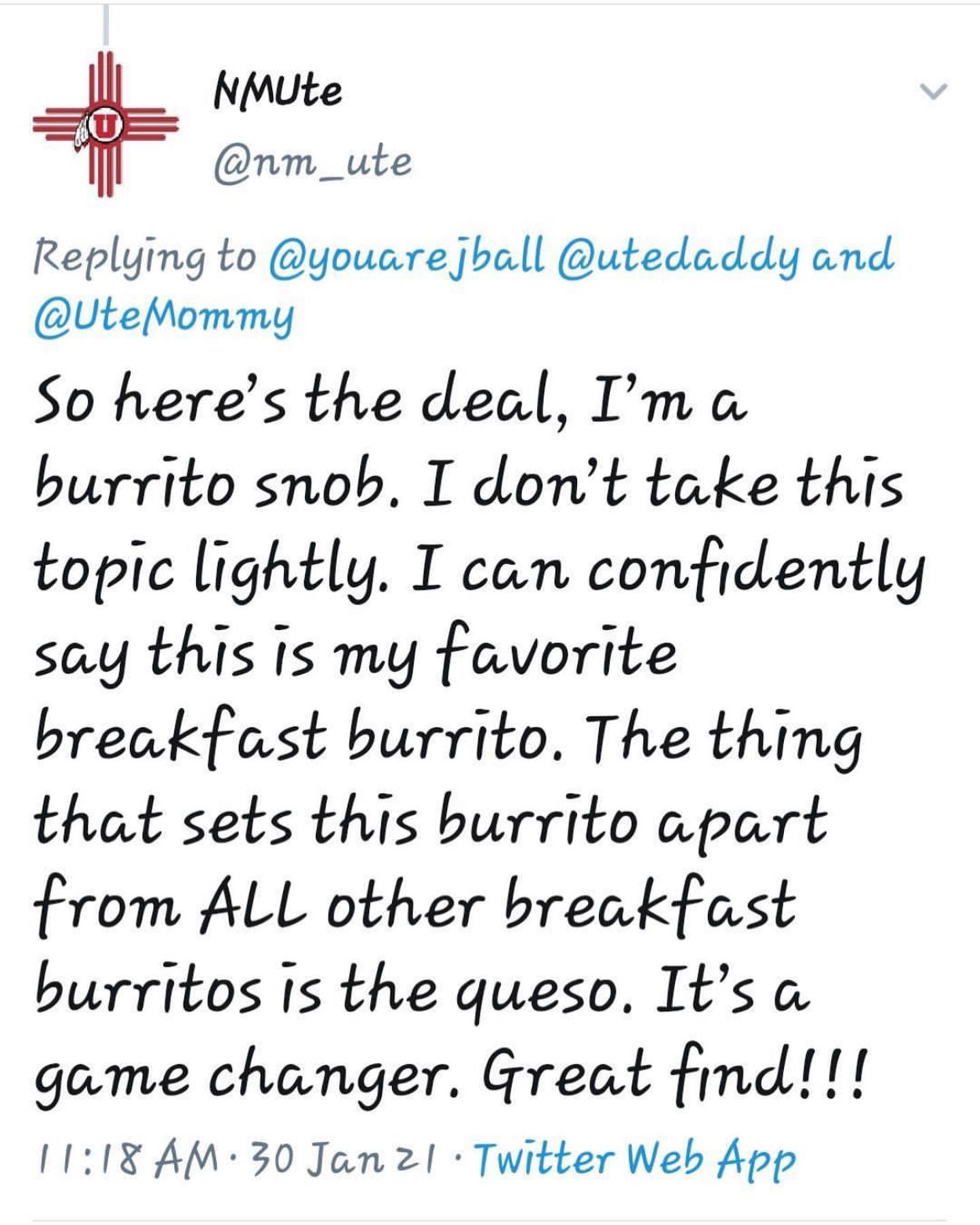Tap the Twitter Web App source link
This screenshot has height=1225, width=980.
[634, 1160]
